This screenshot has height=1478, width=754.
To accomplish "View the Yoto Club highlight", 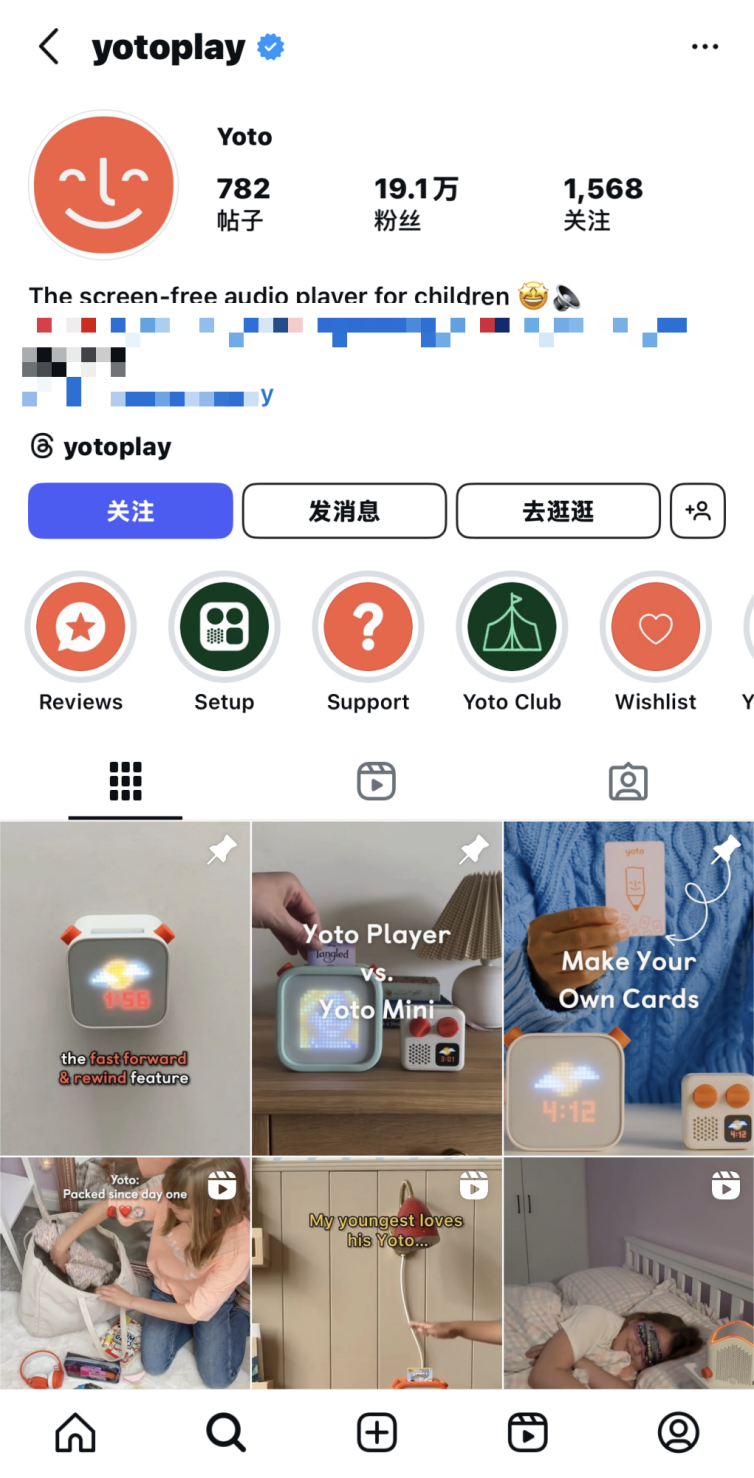I will (x=512, y=627).
